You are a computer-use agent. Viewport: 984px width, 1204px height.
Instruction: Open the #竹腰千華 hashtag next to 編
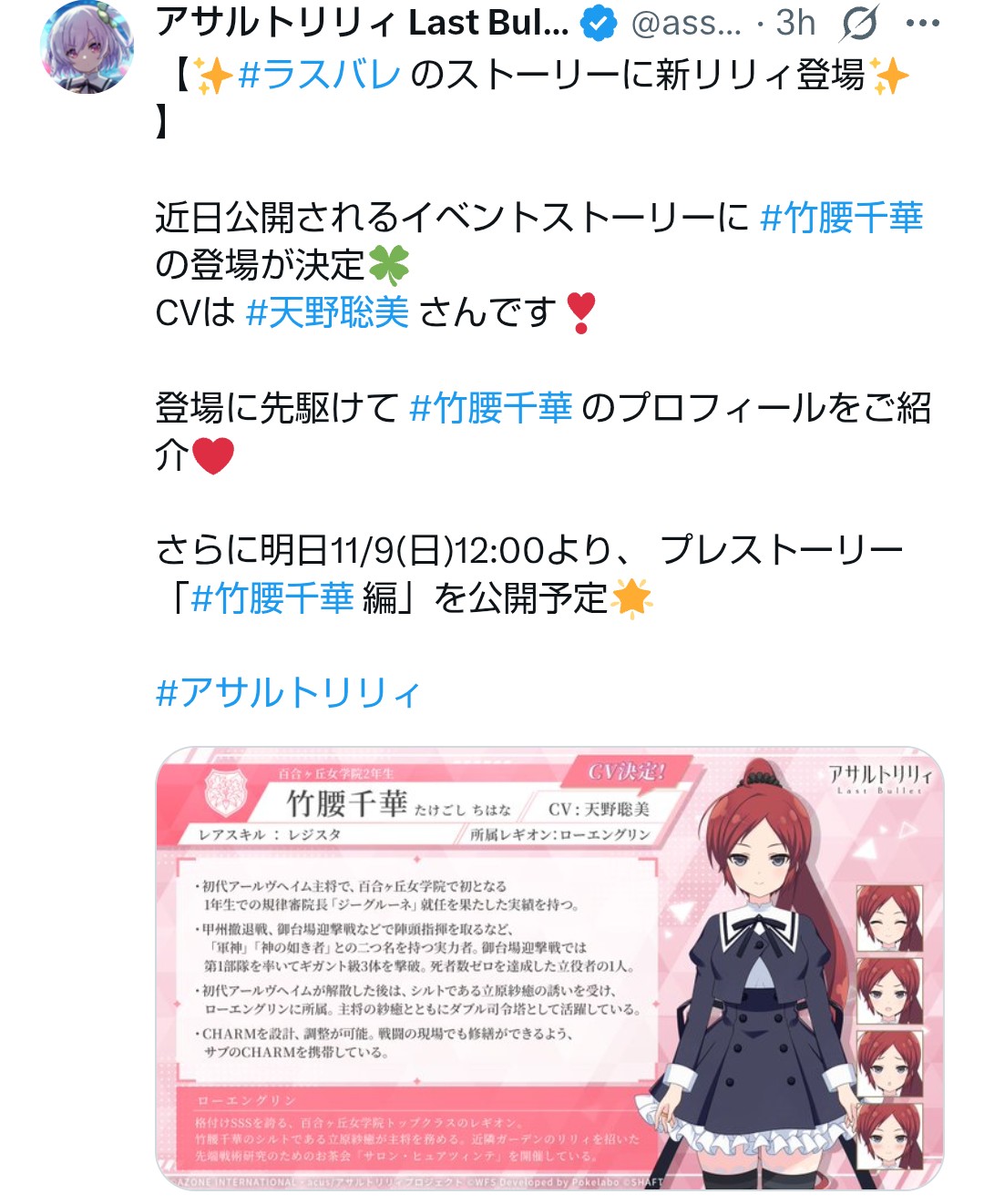click(272, 598)
